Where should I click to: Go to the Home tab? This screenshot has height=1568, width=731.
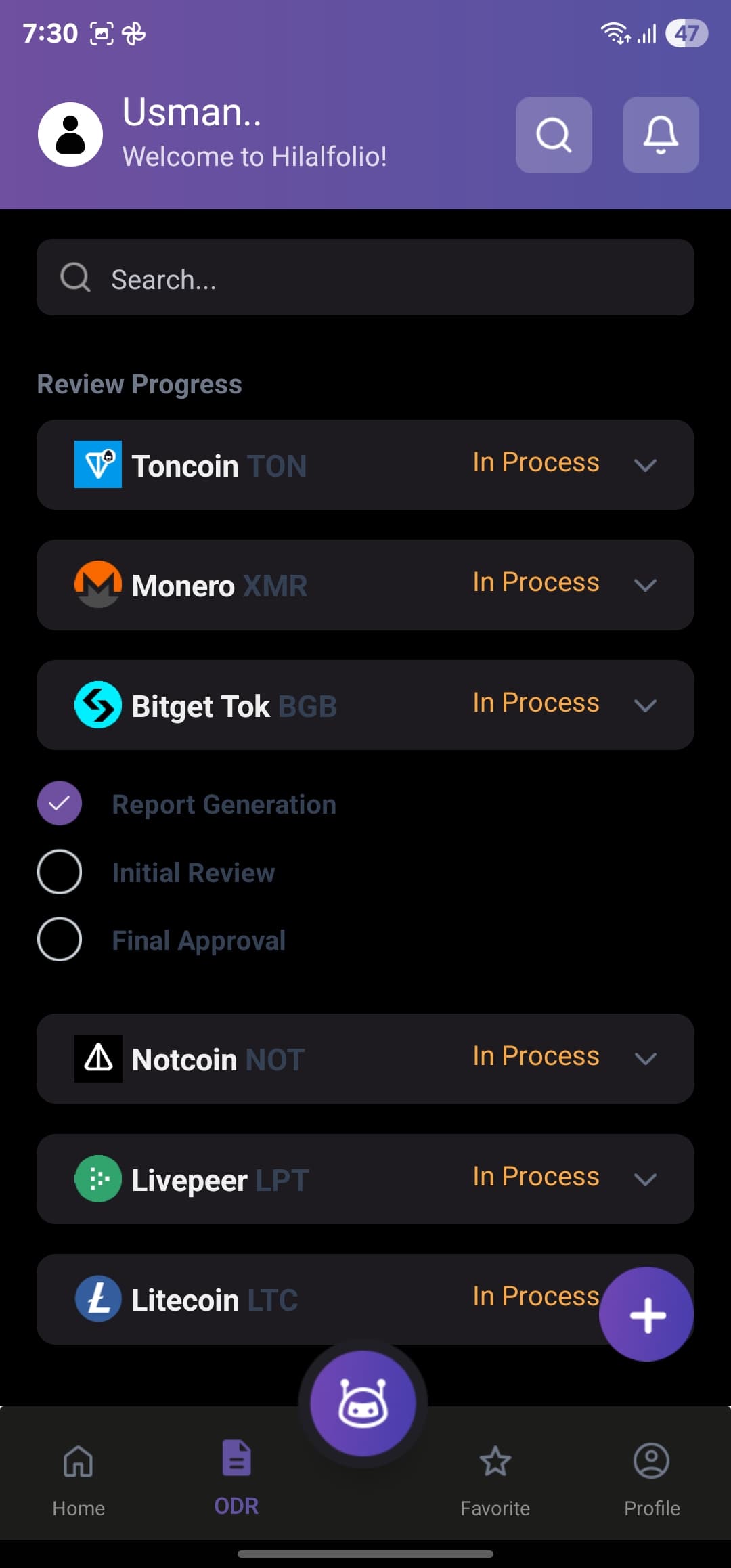(79, 1479)
